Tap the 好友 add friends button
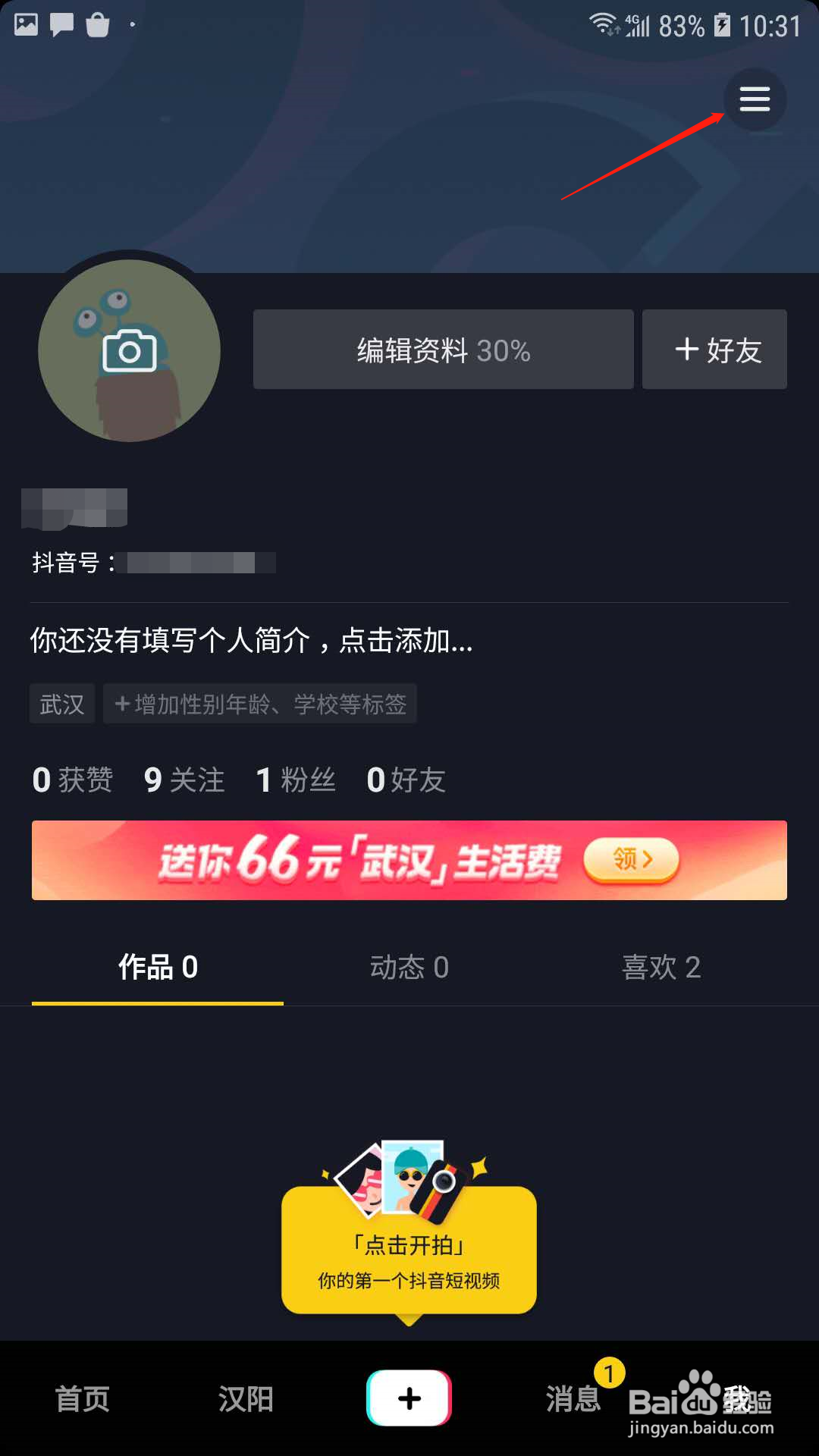The image size is (819, 1456). [714, 349]
